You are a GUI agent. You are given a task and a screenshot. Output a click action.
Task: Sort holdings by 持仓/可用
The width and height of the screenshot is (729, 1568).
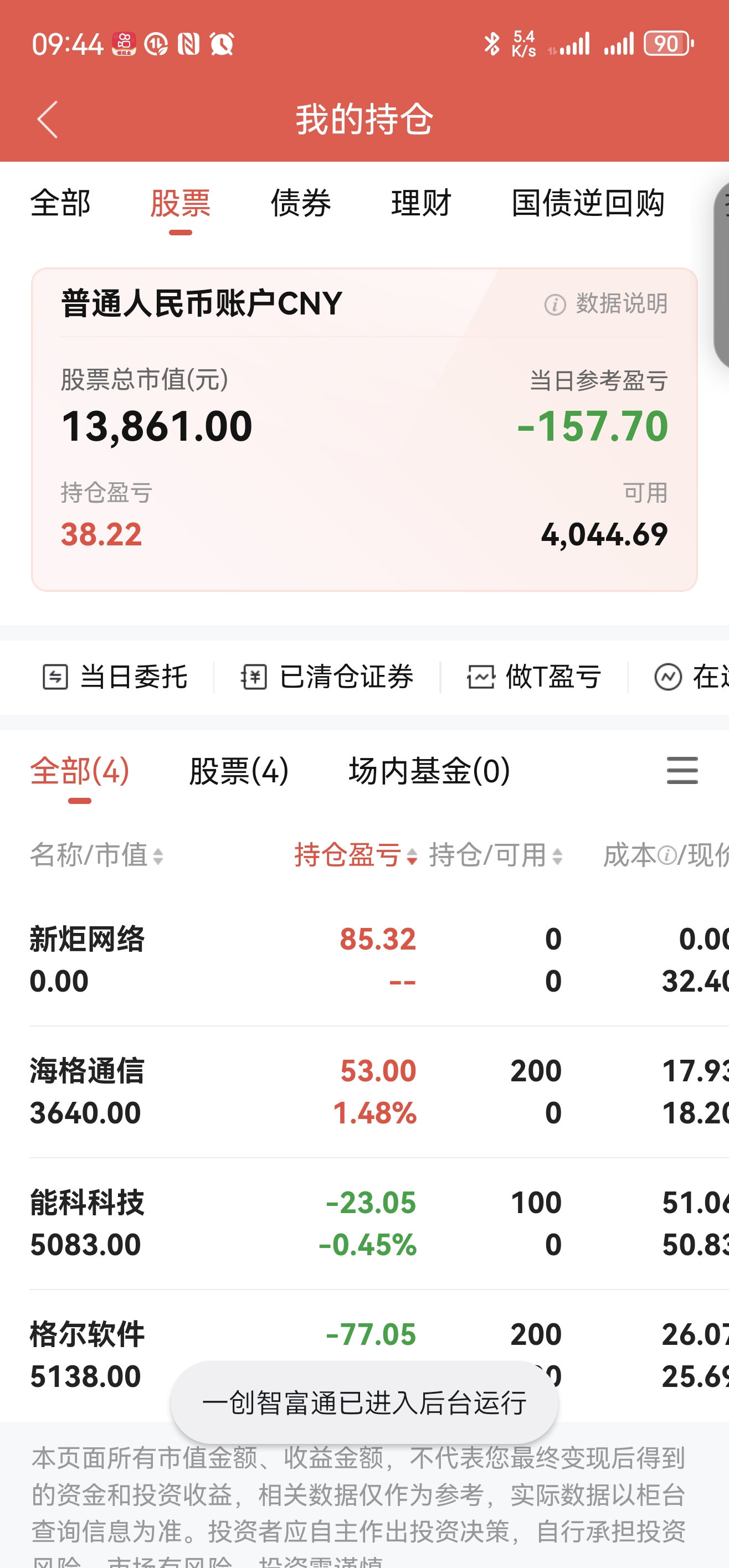pos(496,855)
